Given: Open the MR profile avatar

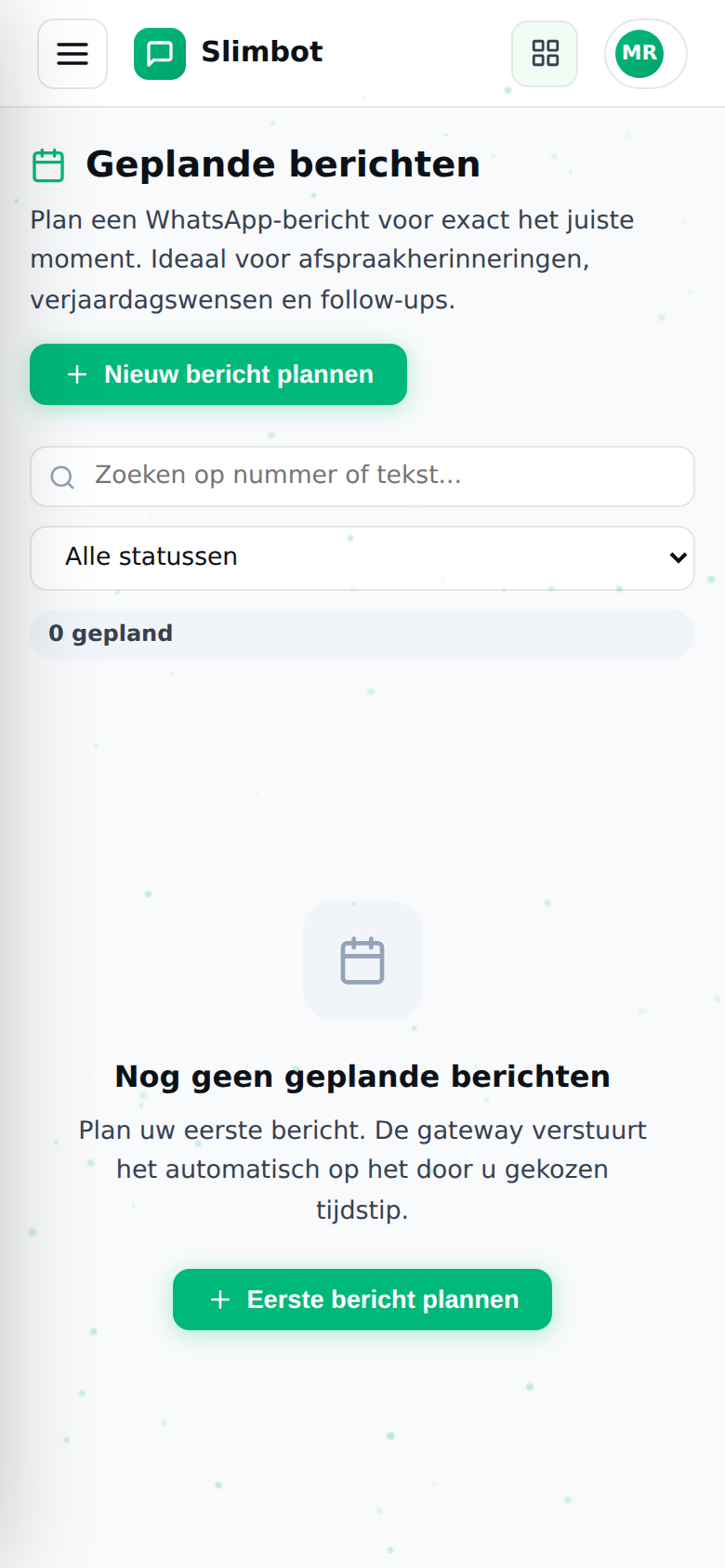Looking at the screenshot, I should 645,54.
